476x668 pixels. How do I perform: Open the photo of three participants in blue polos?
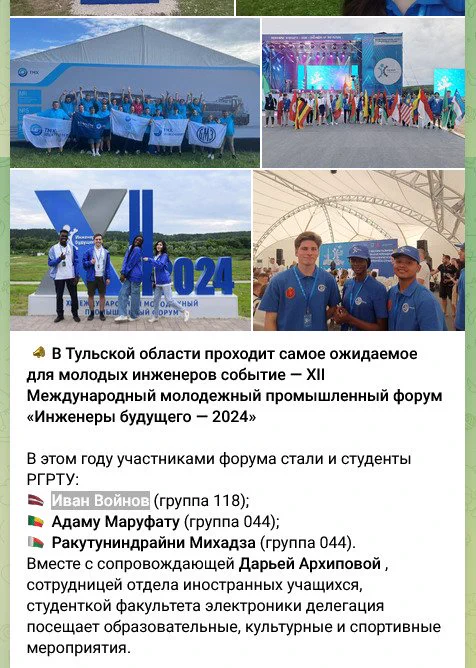click(x=359, y=250)
